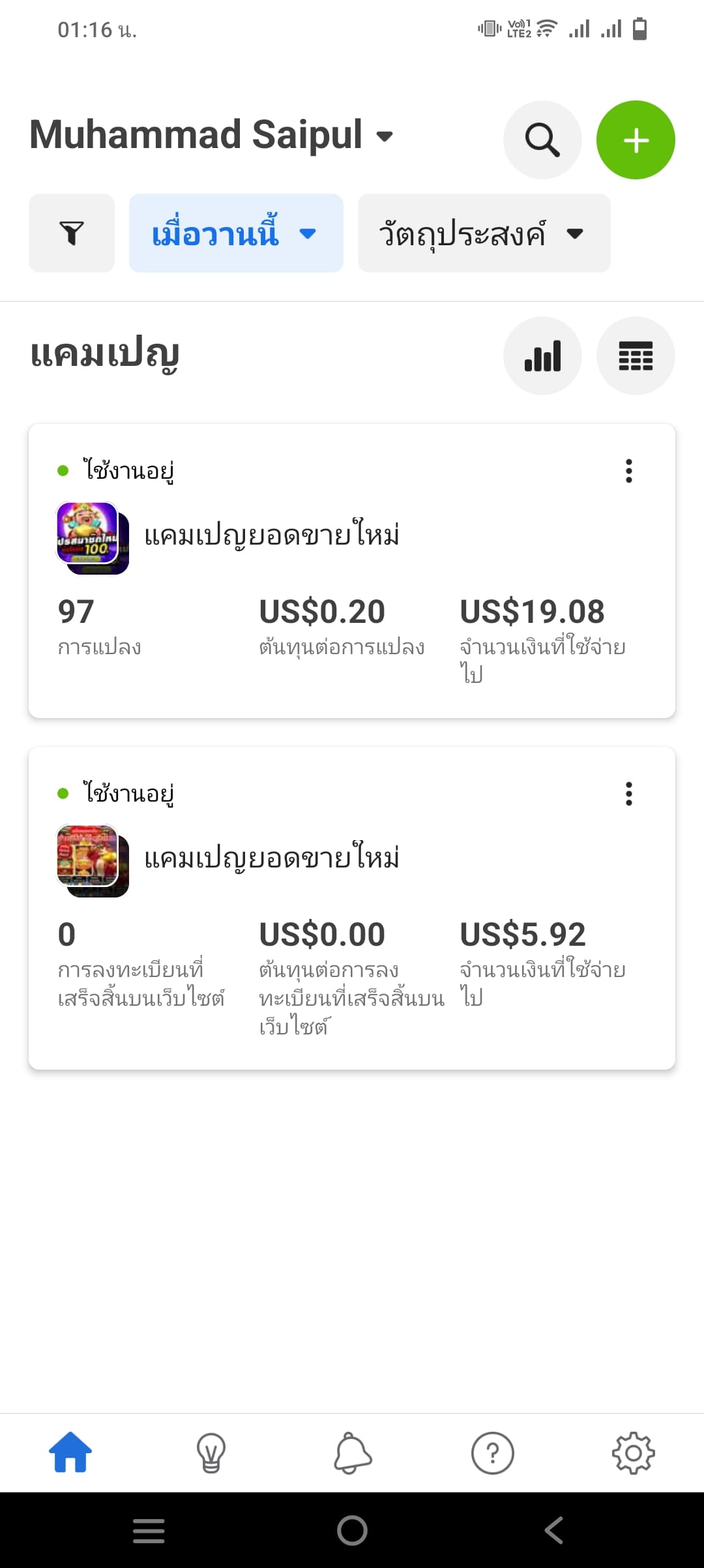704x1568 pixels.
Task: Expand the date range selector เมื่อวานนี้
Action: [236, 233]
